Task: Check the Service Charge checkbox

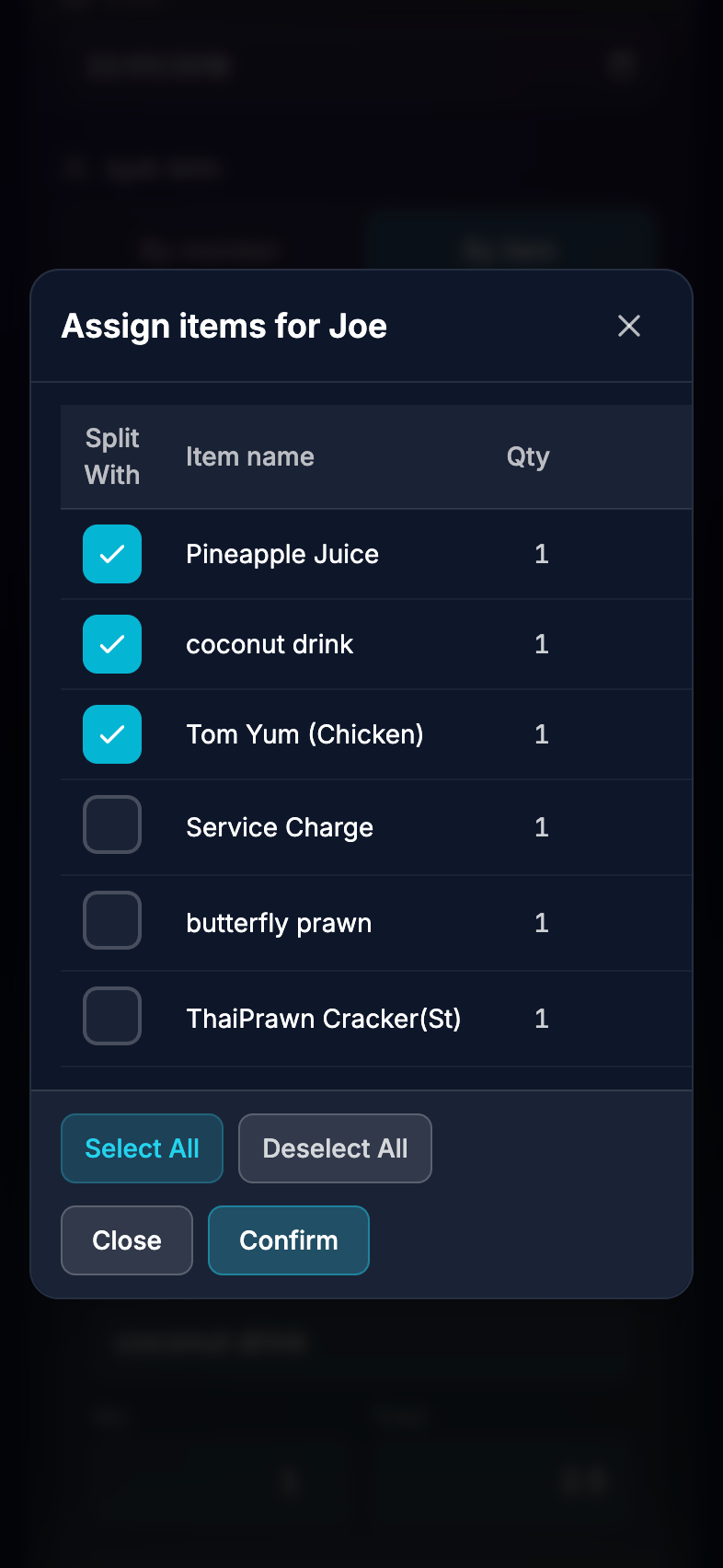Action: pos(112,824)
